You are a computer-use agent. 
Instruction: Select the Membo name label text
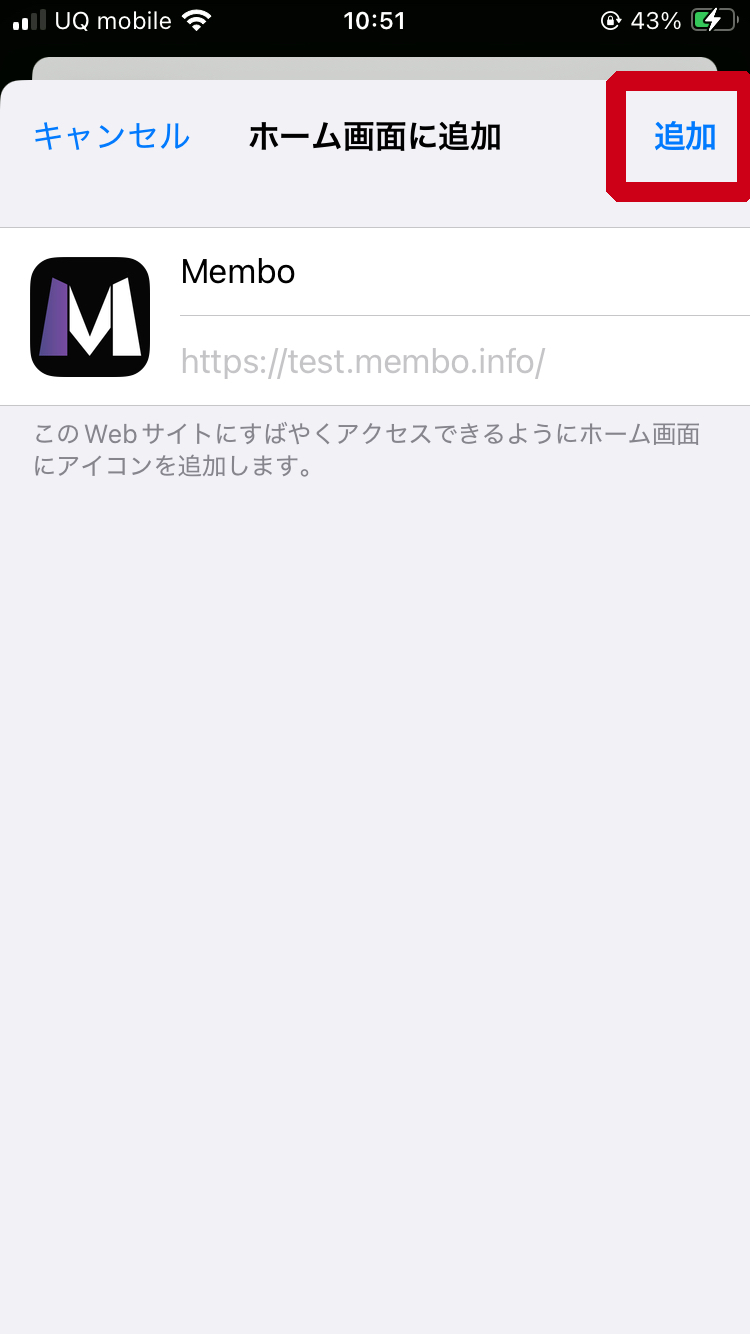(x=238, y=271)
